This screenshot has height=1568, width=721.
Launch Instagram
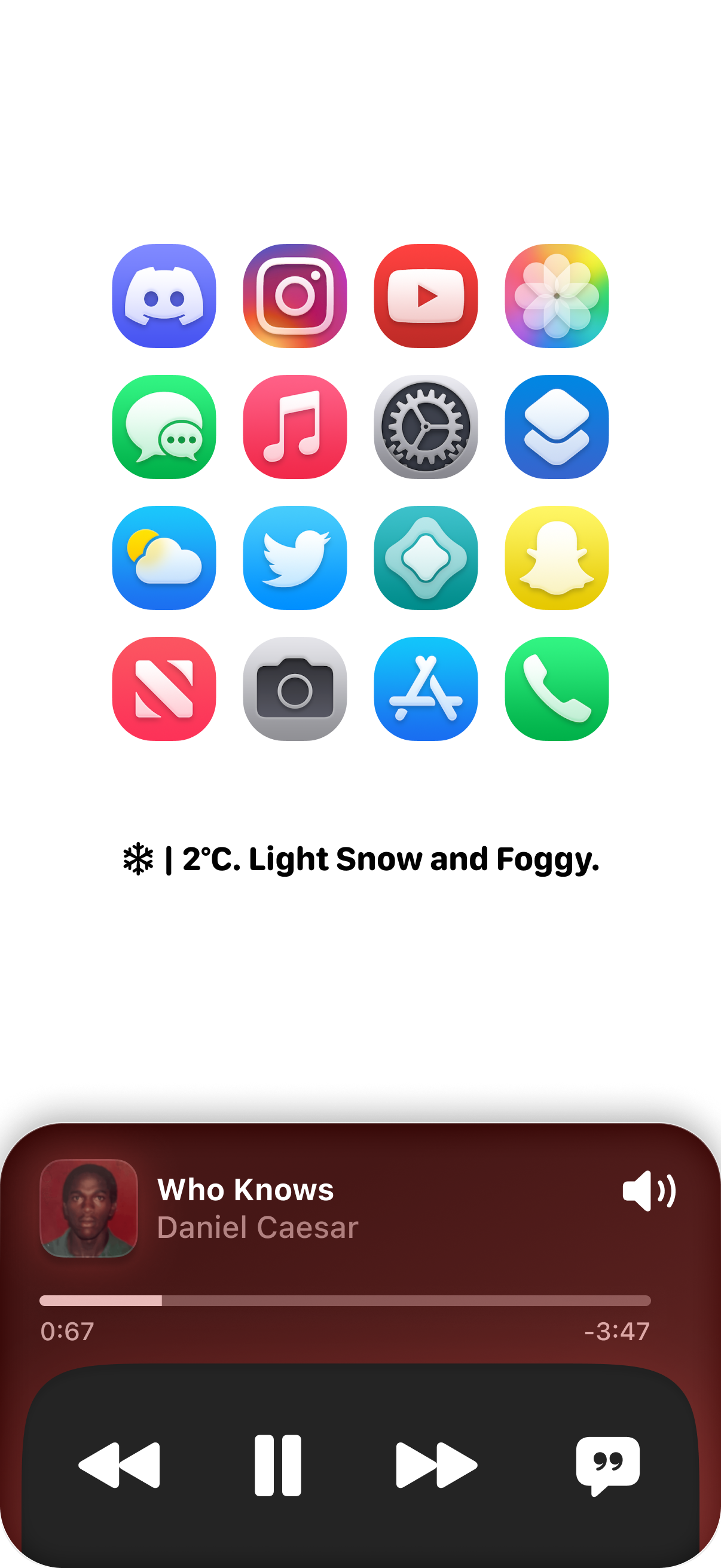(295, 296)
